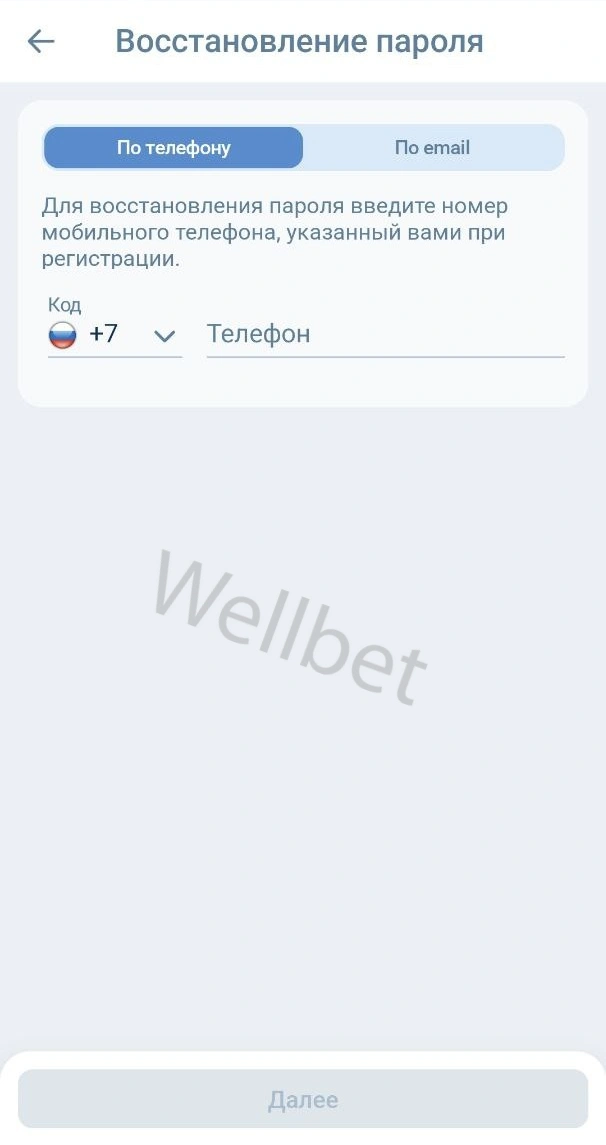The image size is (606, 1145).
Task: Focus the «Телефон» input field
Action: (x=385, y=335)
